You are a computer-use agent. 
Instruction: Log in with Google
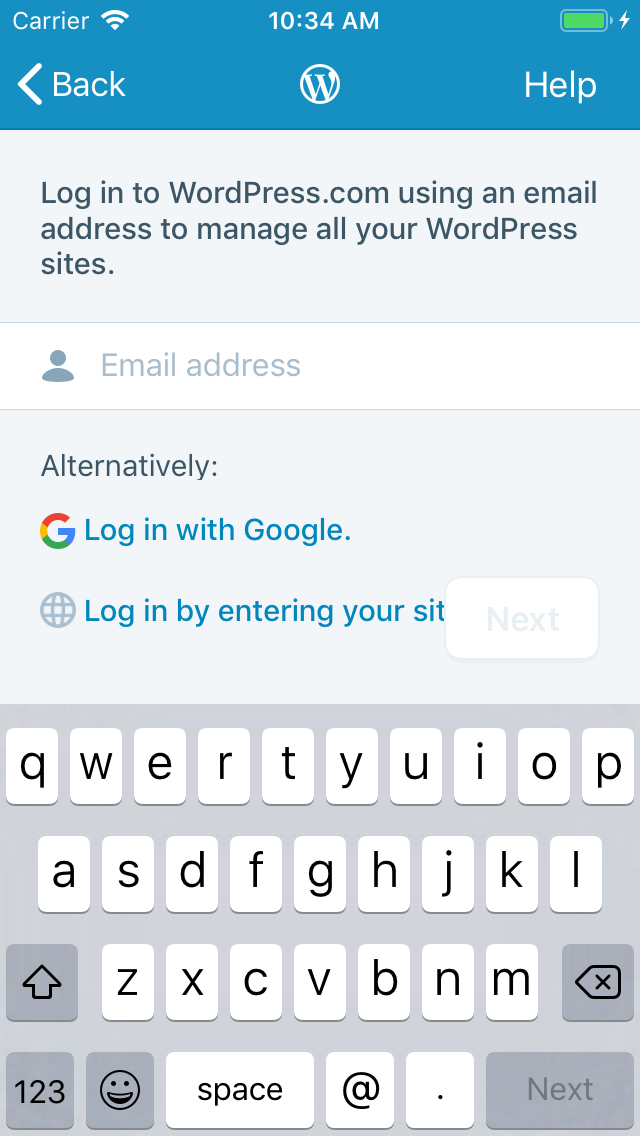pyautogui.click(x=217, y=530)
